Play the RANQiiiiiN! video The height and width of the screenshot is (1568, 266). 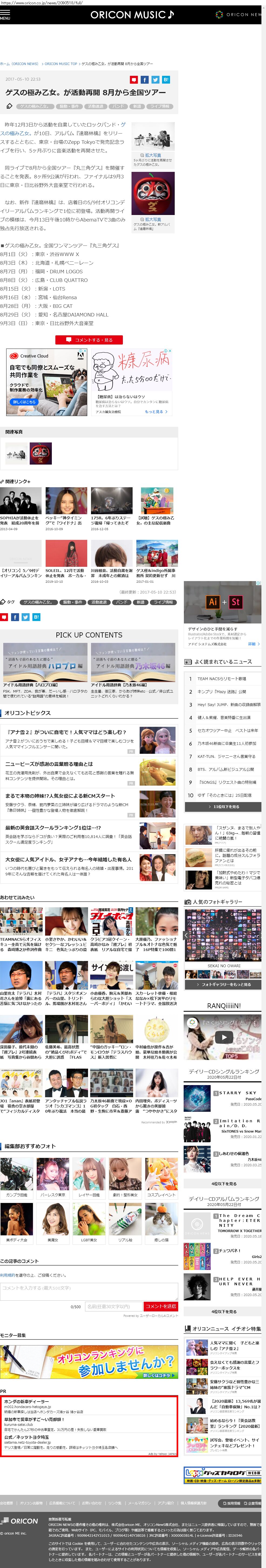[x=223, y=1037]
